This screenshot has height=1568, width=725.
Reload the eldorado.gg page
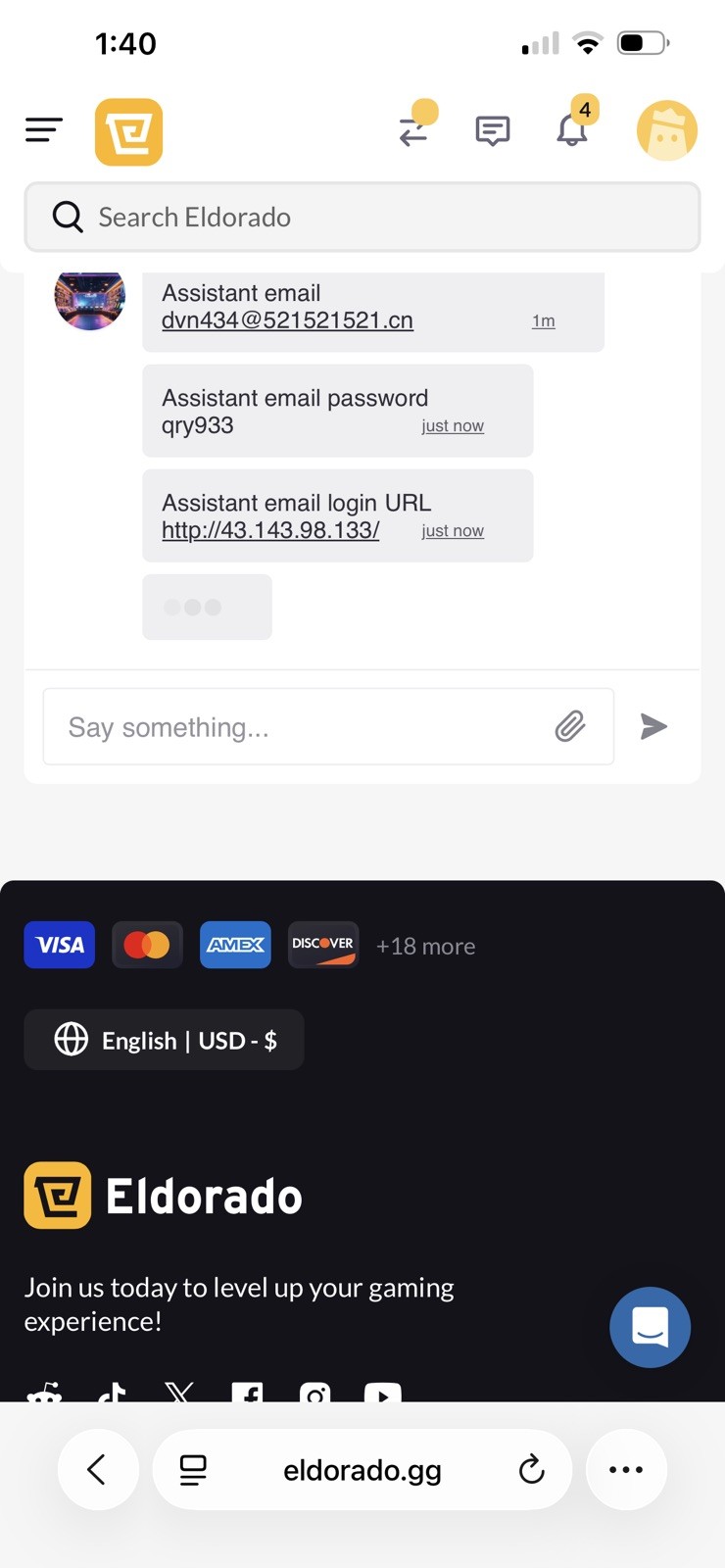(531, 1469)
